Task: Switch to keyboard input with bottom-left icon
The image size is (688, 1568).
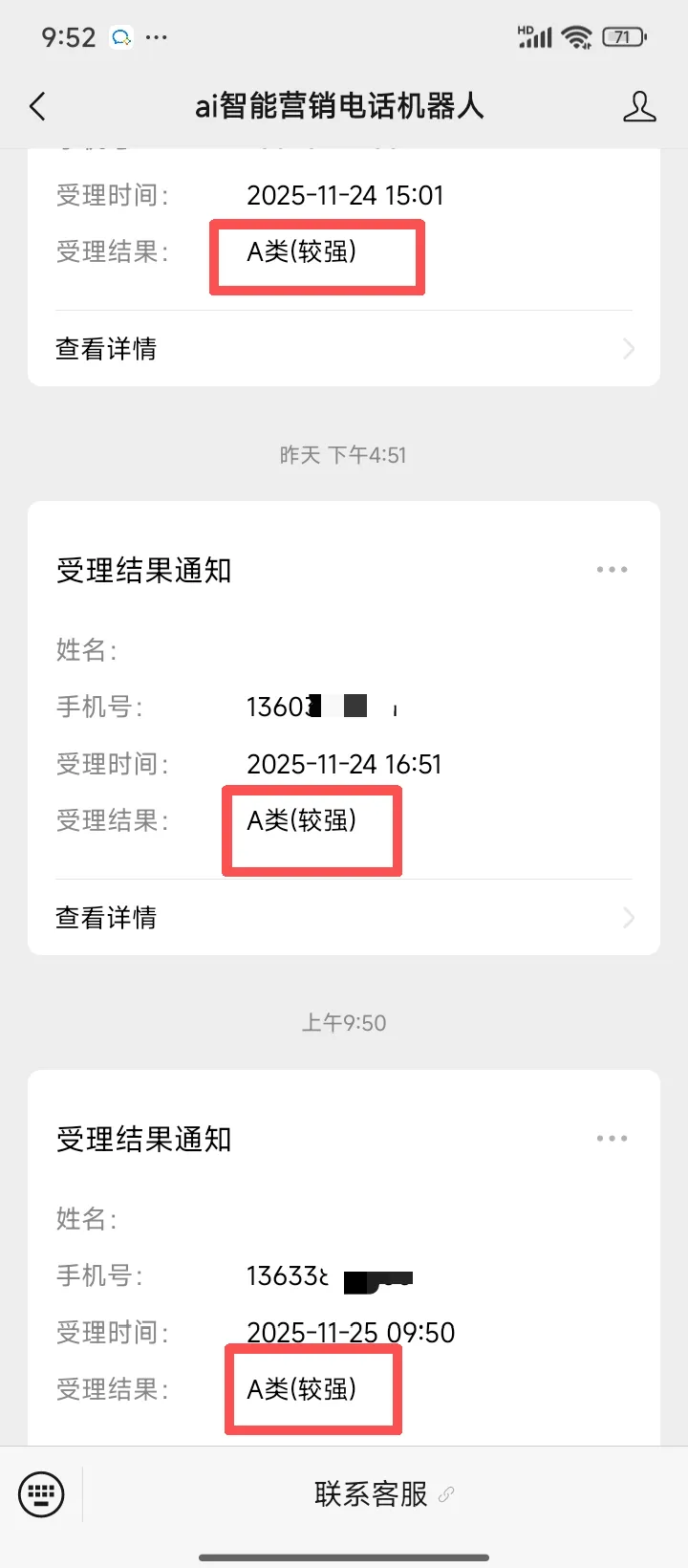Action: click(42, 1494)
